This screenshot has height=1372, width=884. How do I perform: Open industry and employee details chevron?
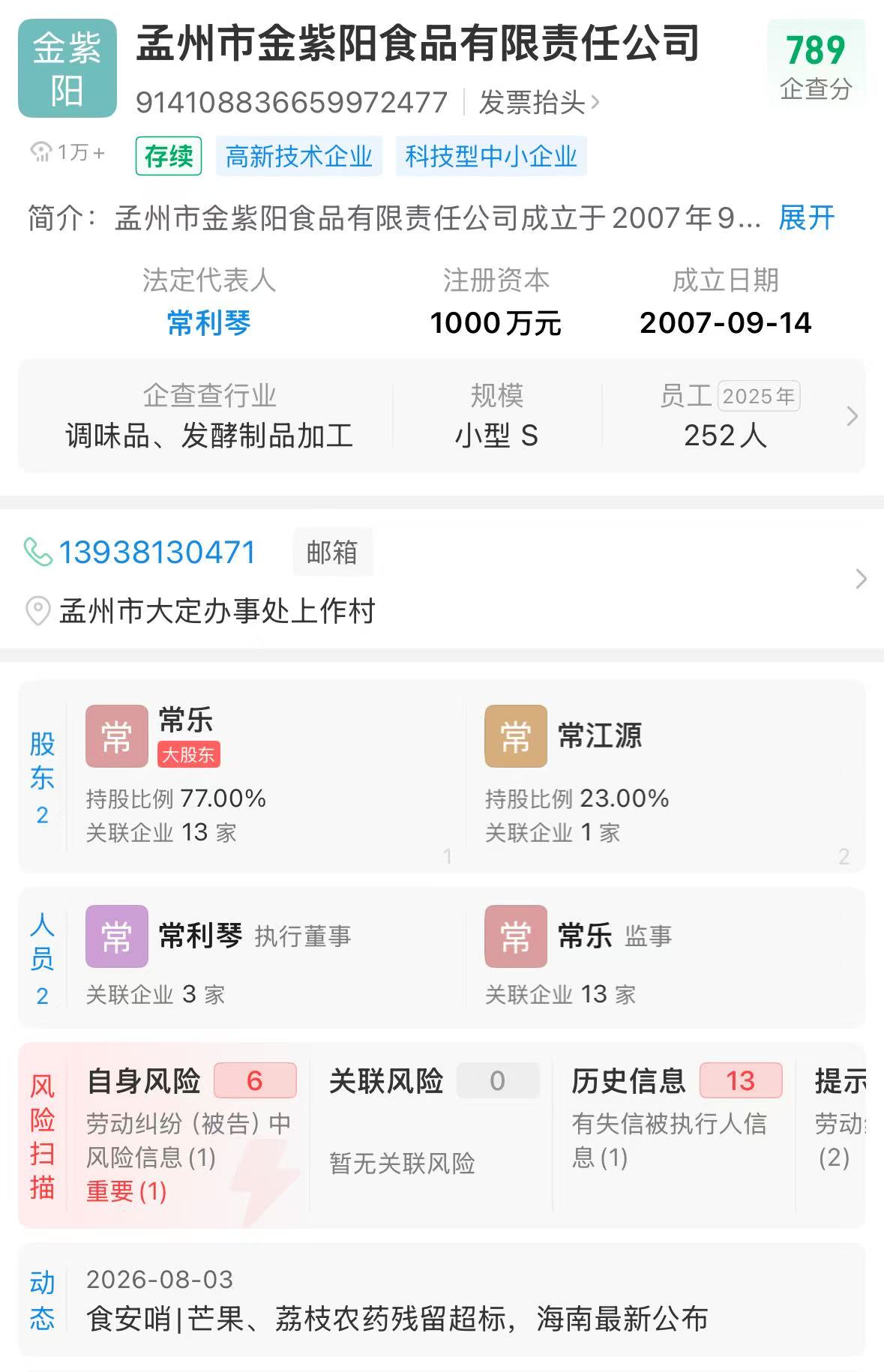pyautogui.click(x=852, y=416)
